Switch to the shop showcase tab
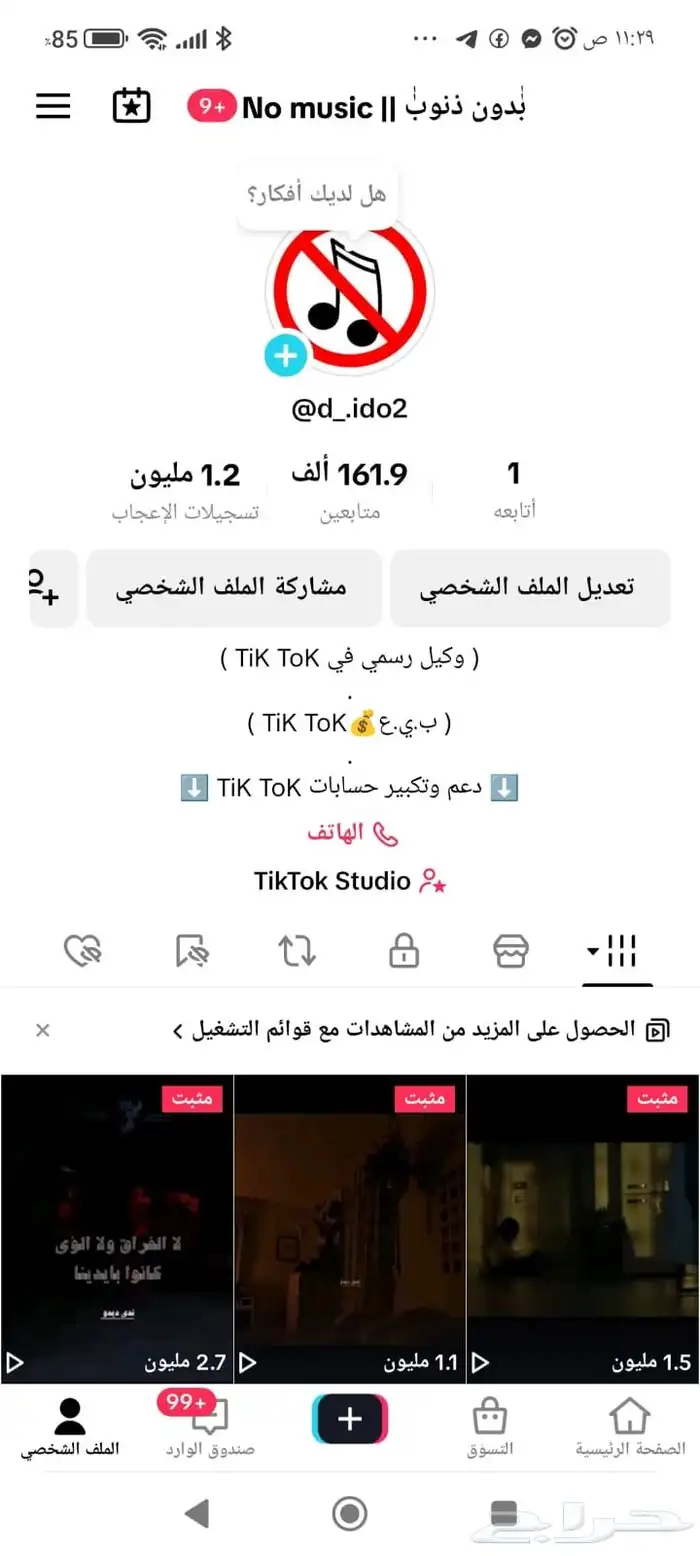The width and height of the screenshot is (700, 1556). 511,951
